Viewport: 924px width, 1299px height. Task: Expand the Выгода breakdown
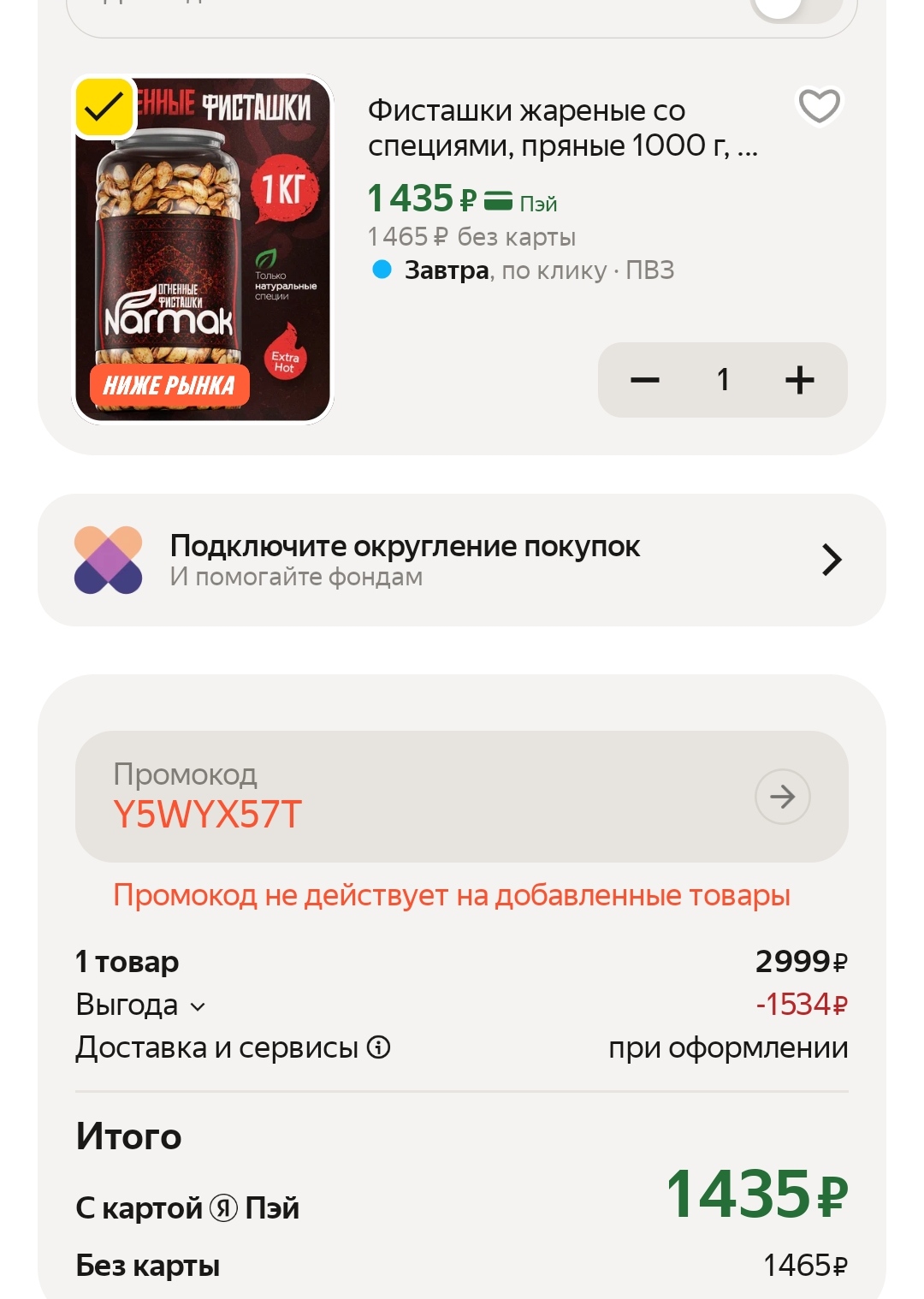(x=142, y=1005)
